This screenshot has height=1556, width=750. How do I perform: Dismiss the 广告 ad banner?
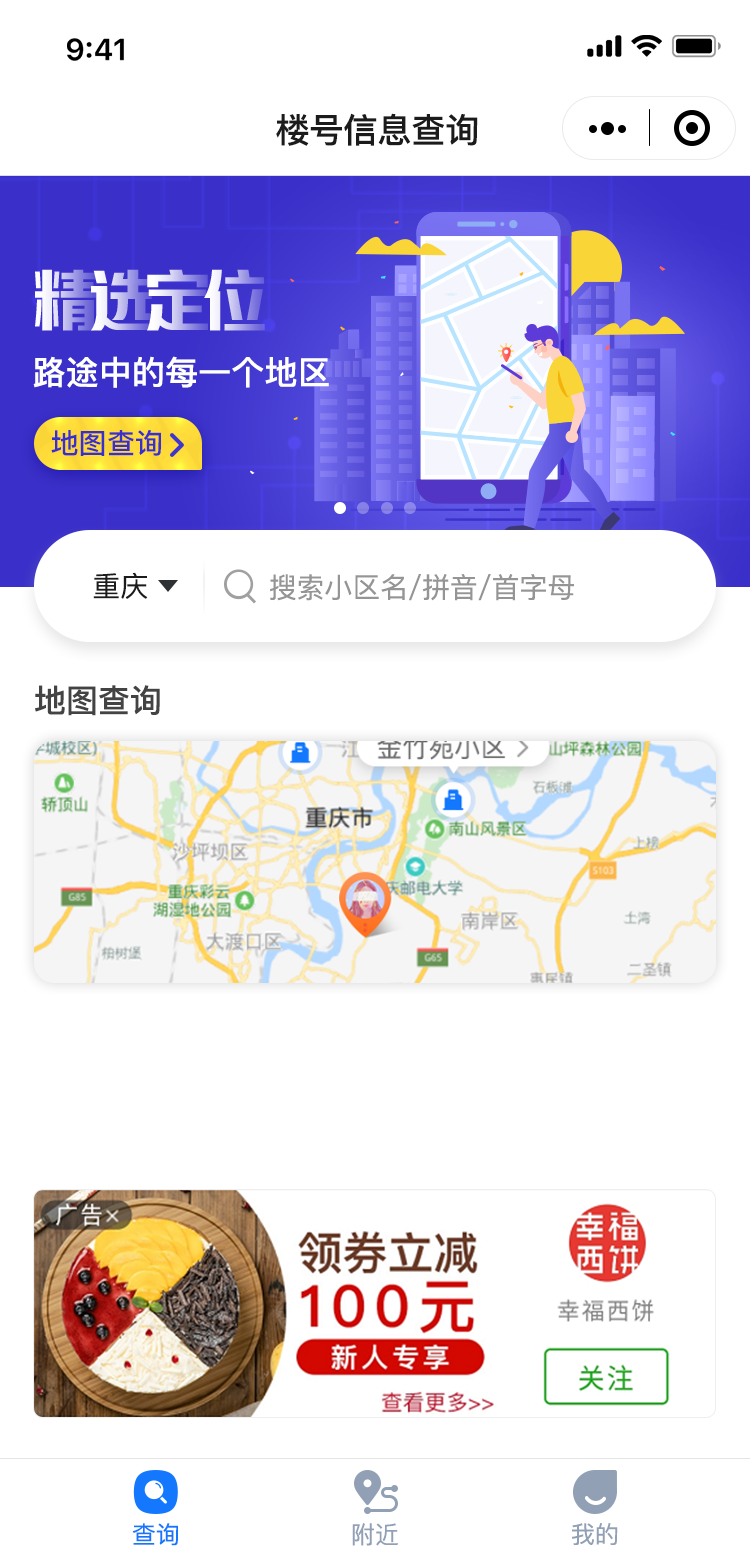pyautogui.click(x=112, y=1215)
